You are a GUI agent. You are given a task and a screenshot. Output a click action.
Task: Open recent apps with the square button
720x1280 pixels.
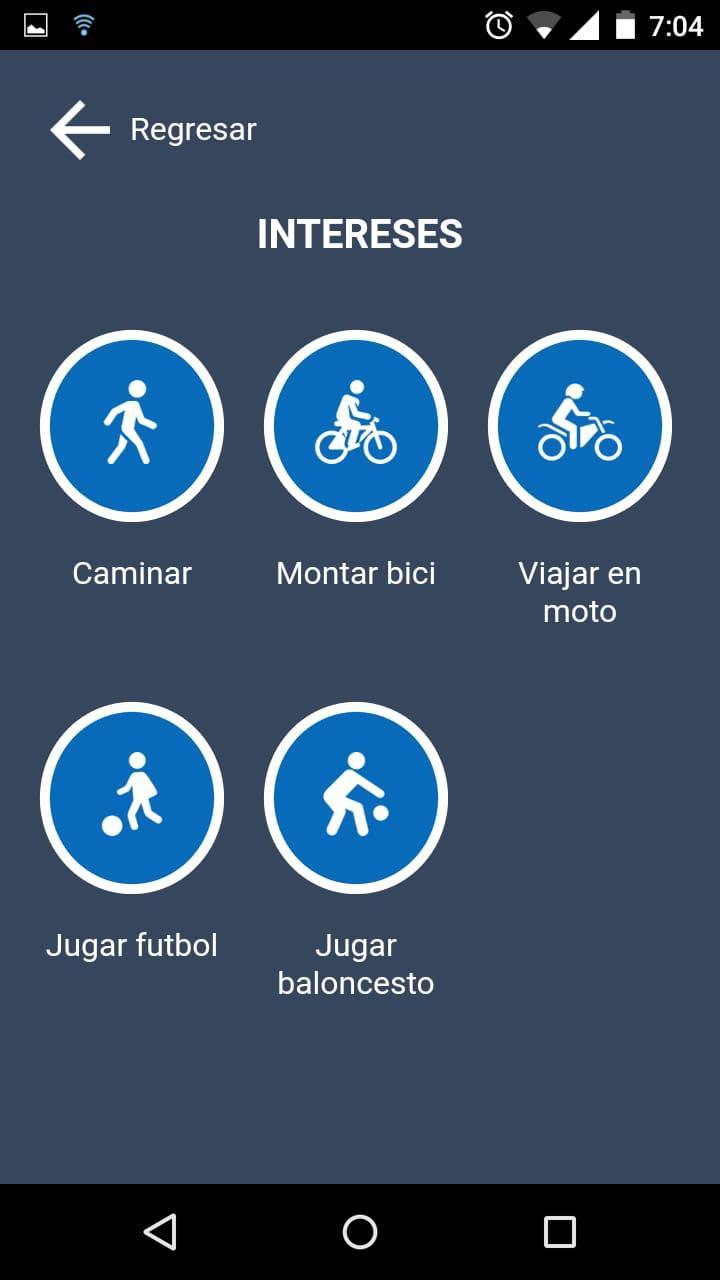click(561, 1232)
